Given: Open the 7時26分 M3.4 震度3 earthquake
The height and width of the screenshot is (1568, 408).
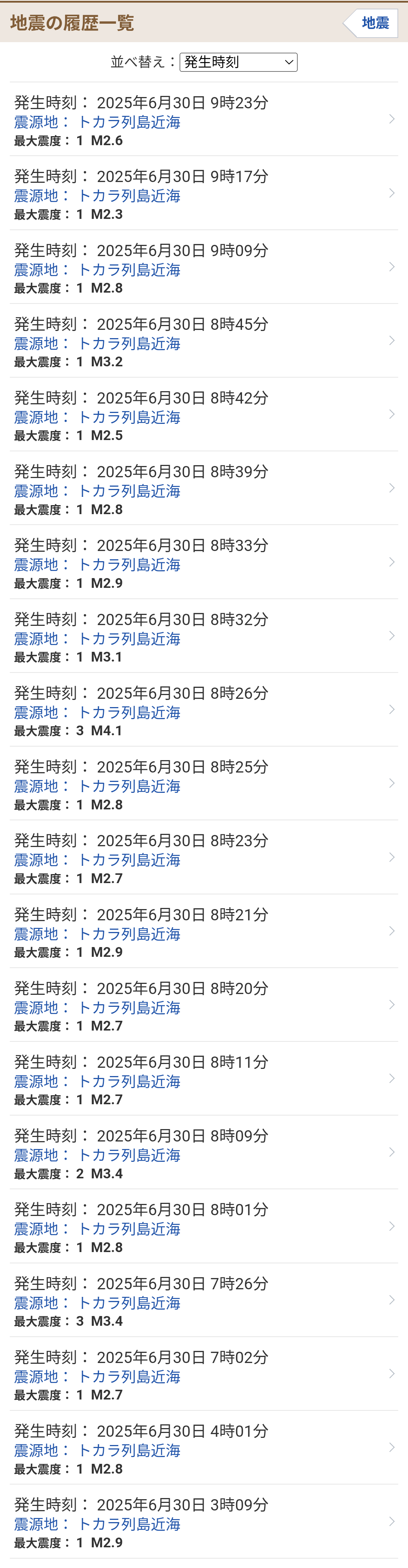Looking at the screenshot, I should tap(203, 1300).
